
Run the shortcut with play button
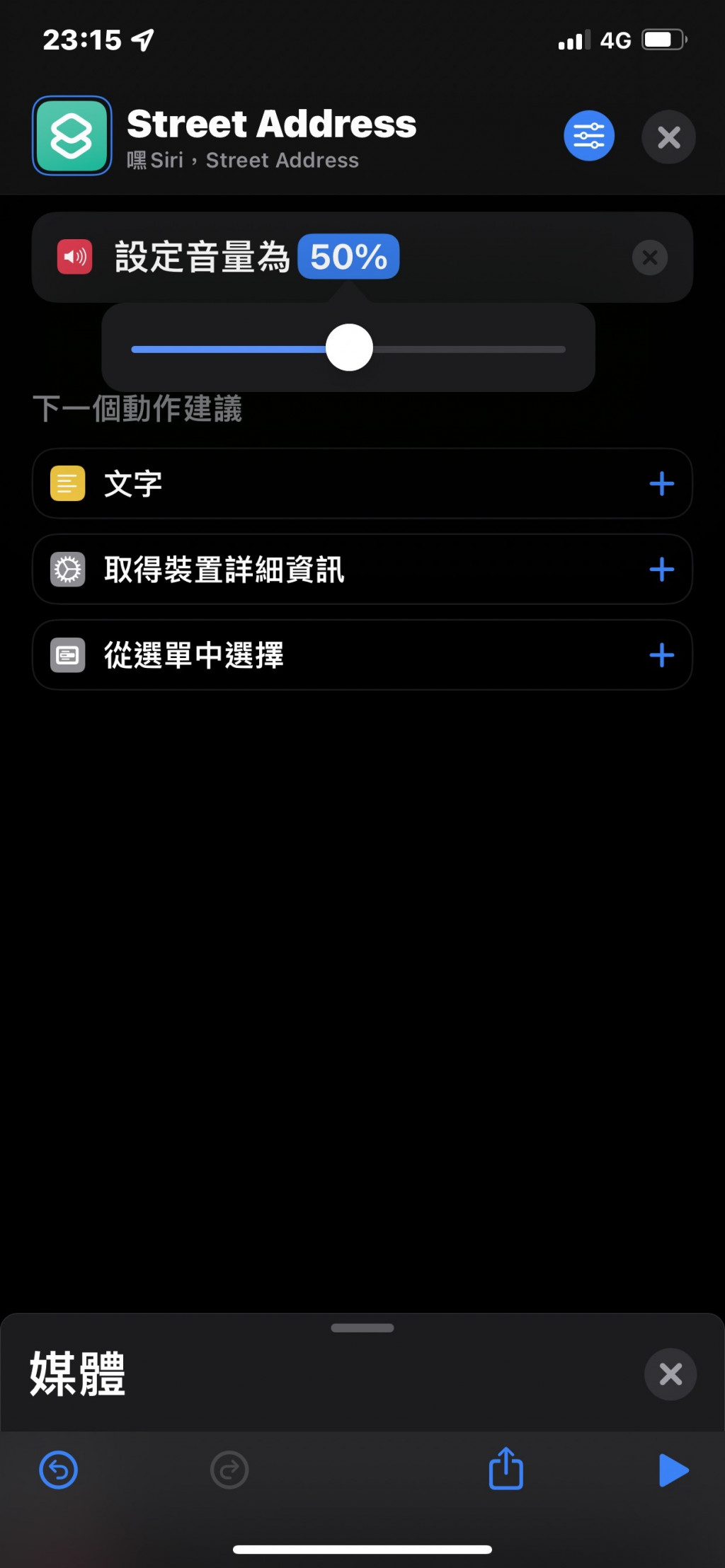pos(673,1470)
